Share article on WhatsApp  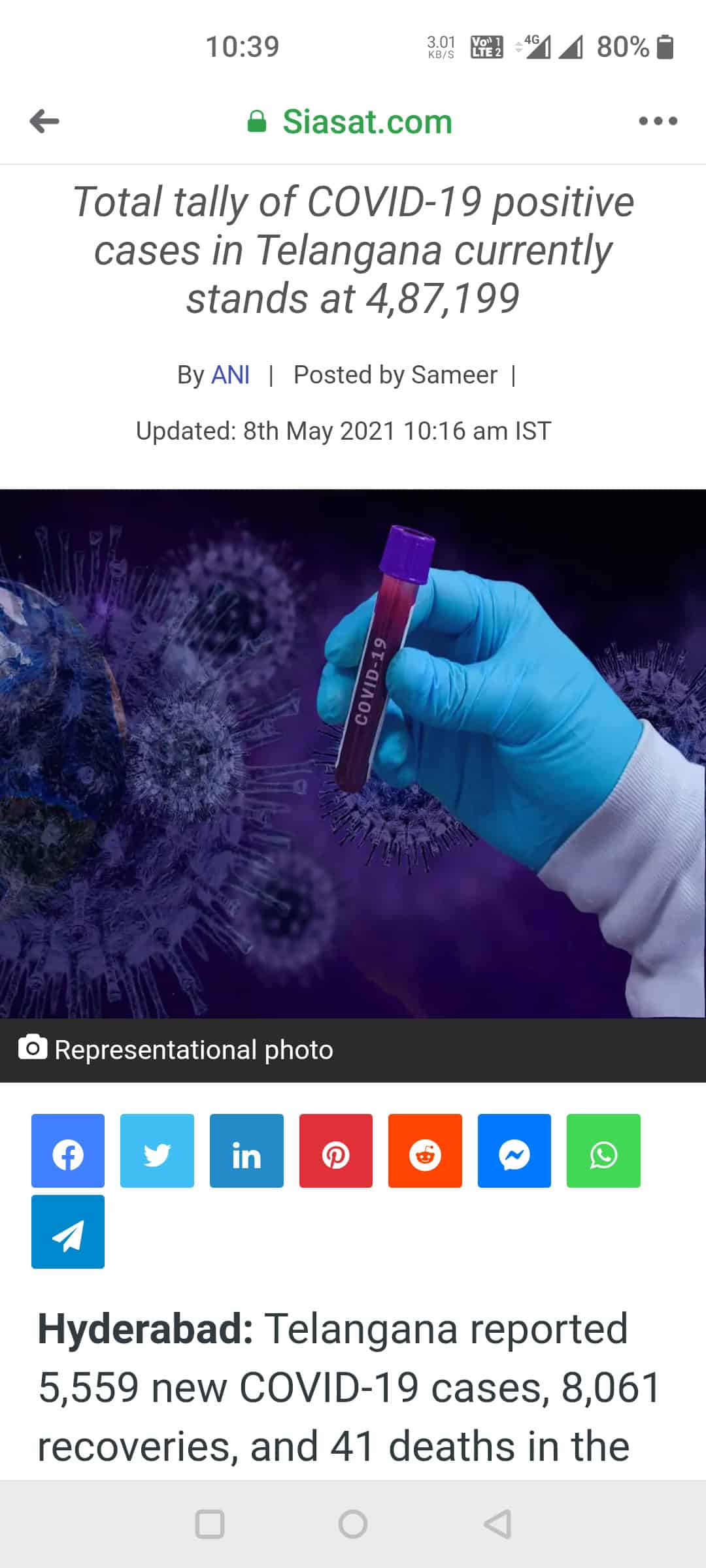(x=603, y=1151)
